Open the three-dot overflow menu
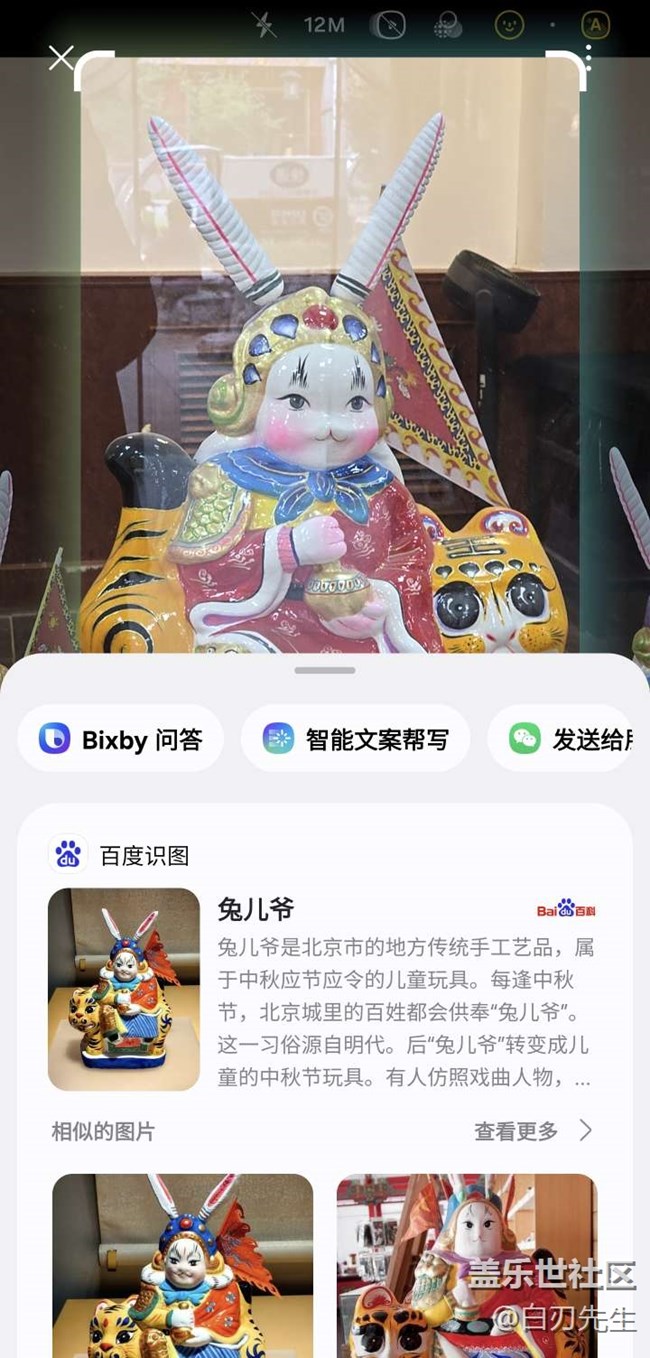 [588, 58]
